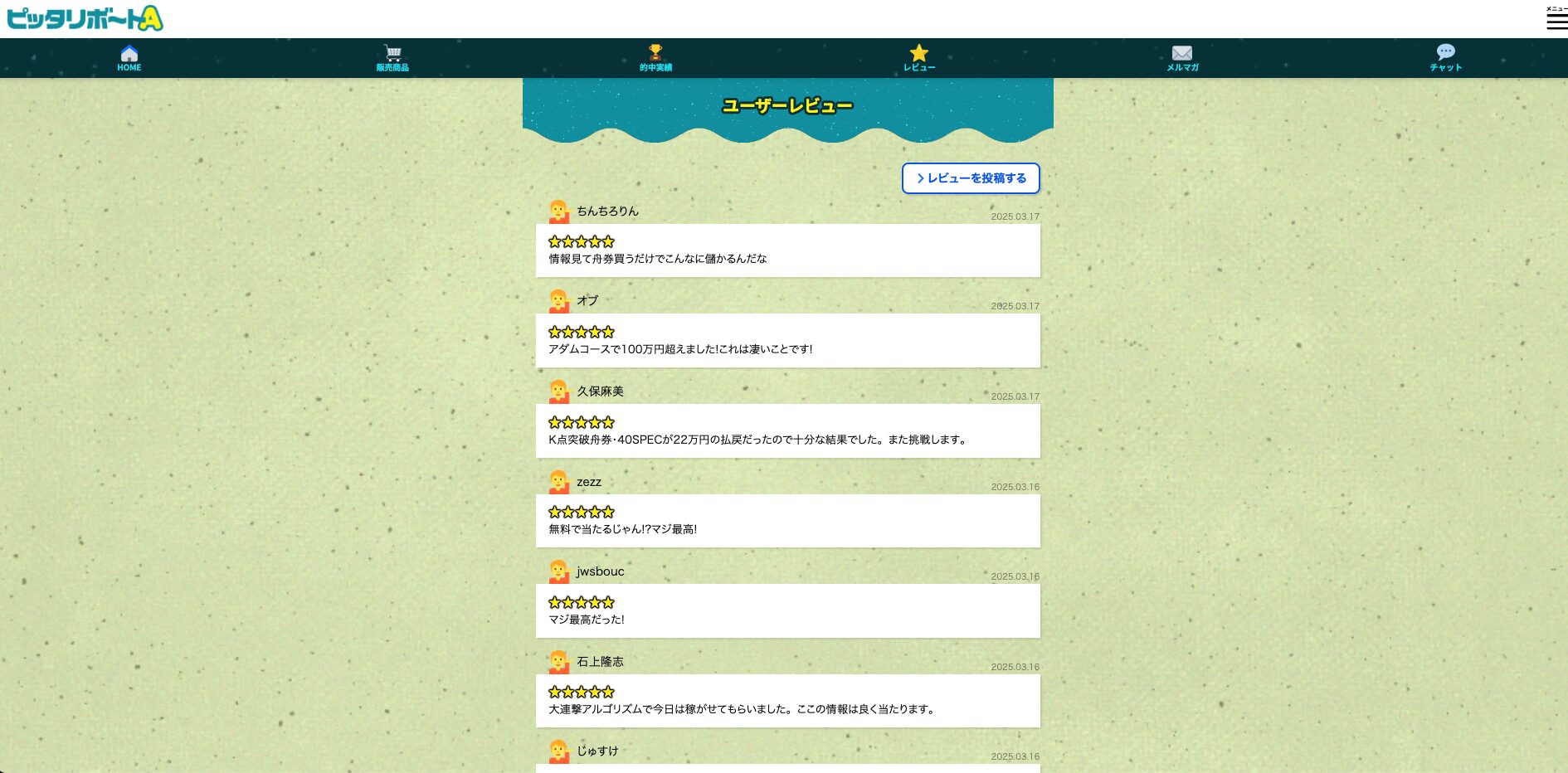Image resolution: width=1568 pixels, height=773 pixels.
Task: Select the レビュー tab
Action: [x=918, y=58]
